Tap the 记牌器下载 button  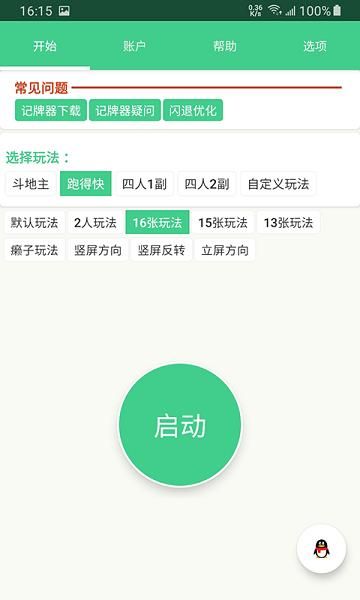(x=51, y=111)
